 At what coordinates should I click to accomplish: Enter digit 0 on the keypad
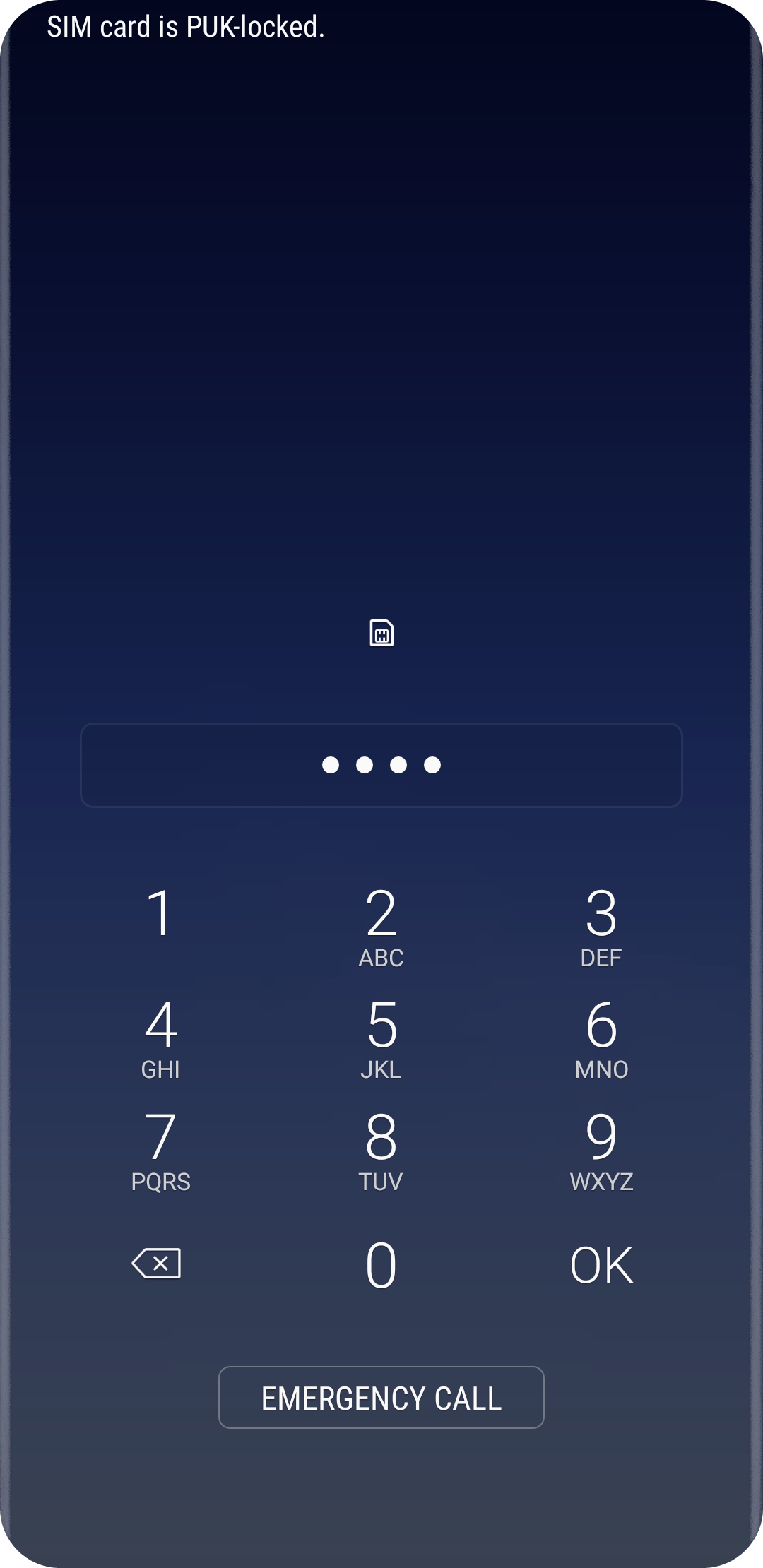[381, 1264]
